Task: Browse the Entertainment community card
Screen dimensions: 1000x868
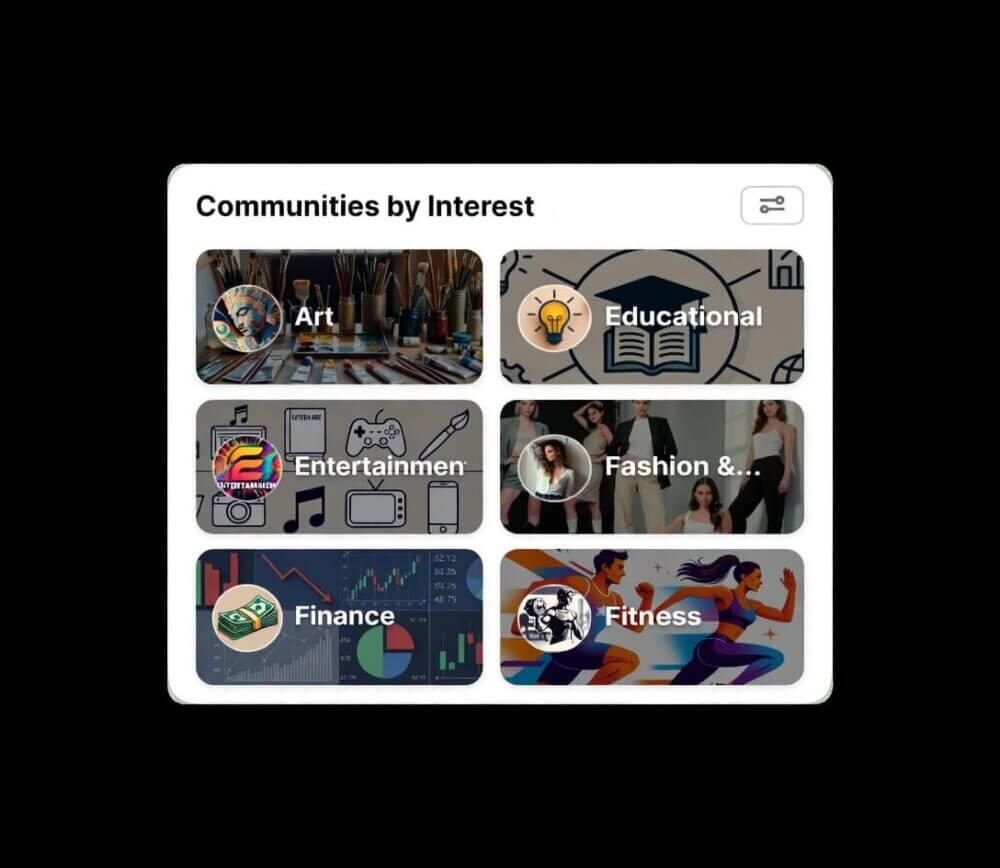Action: [339, 467]
